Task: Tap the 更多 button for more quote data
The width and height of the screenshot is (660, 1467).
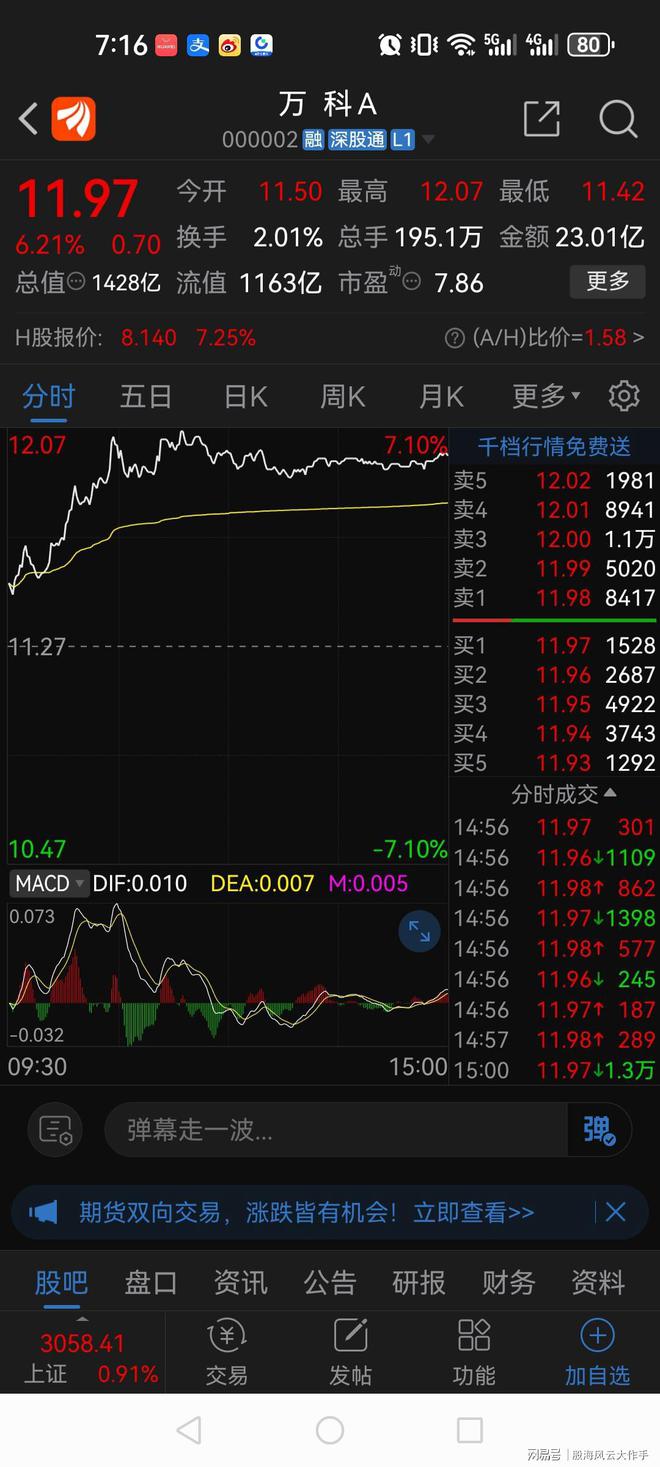Action: [607, 282]
